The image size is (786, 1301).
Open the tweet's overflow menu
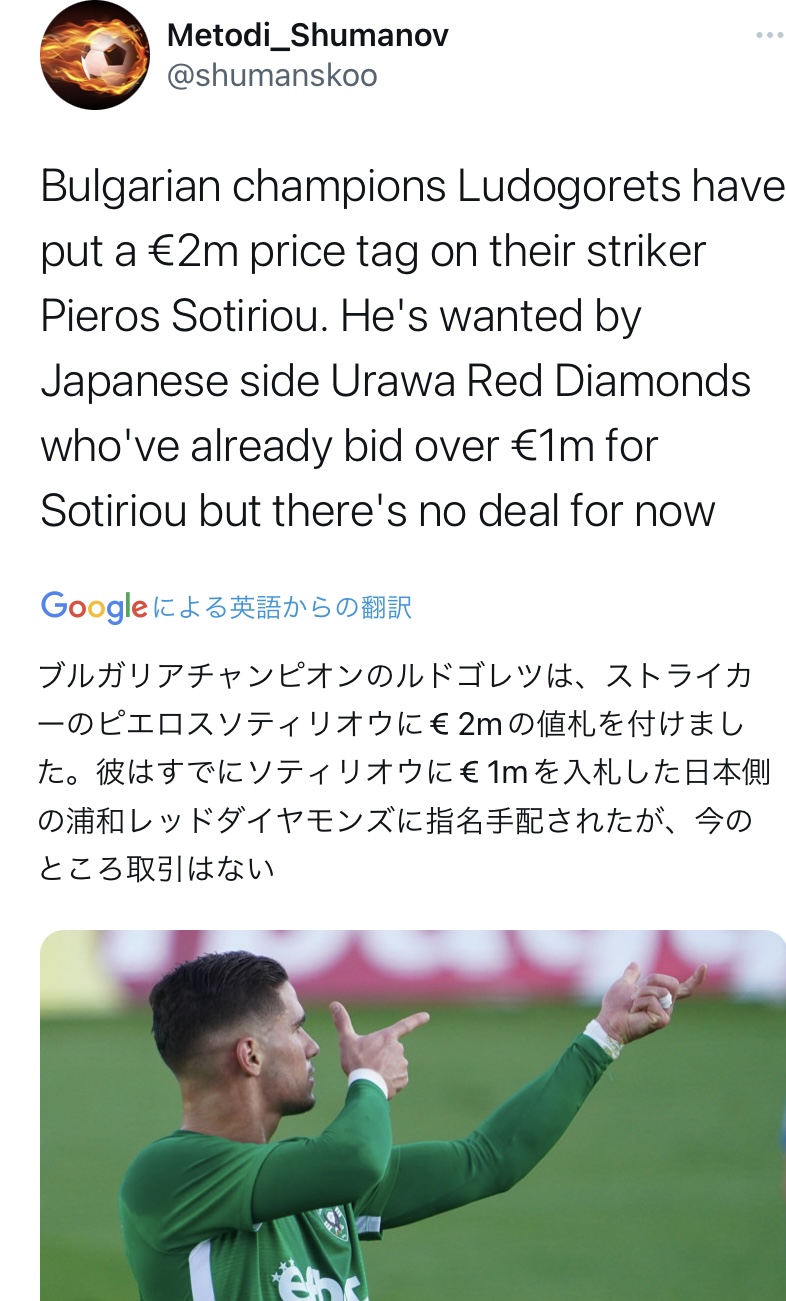(x=769, y=35)
